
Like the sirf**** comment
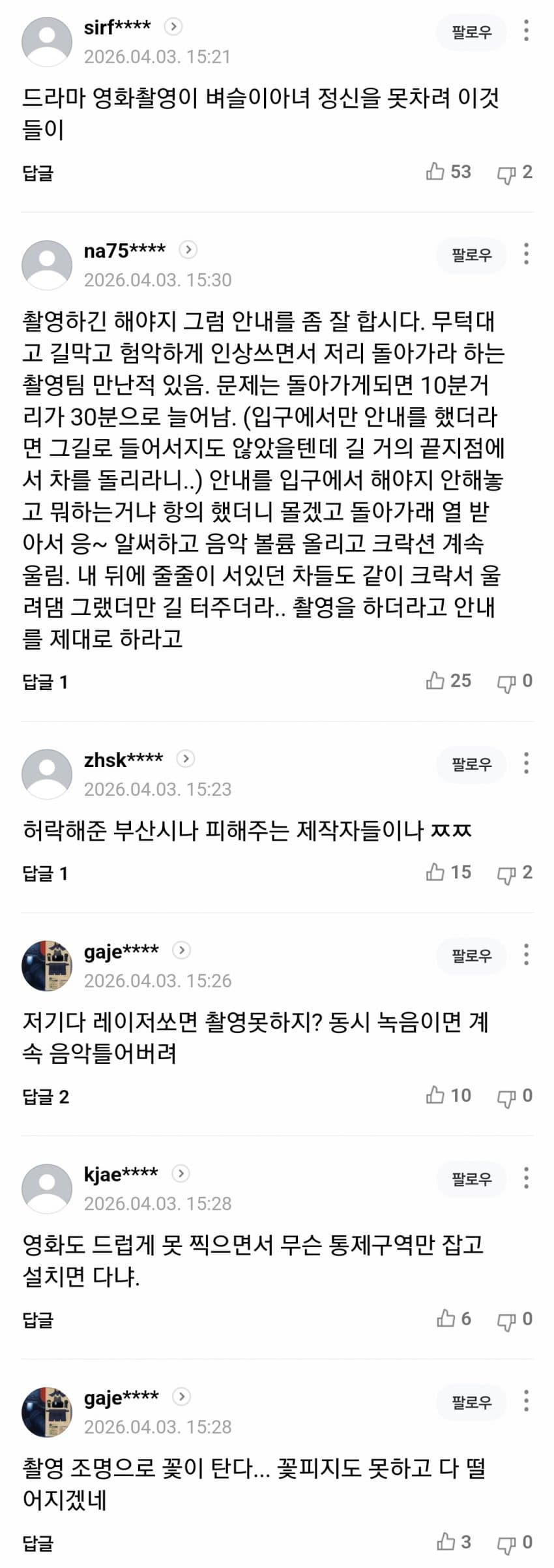(x=448, y=172)
